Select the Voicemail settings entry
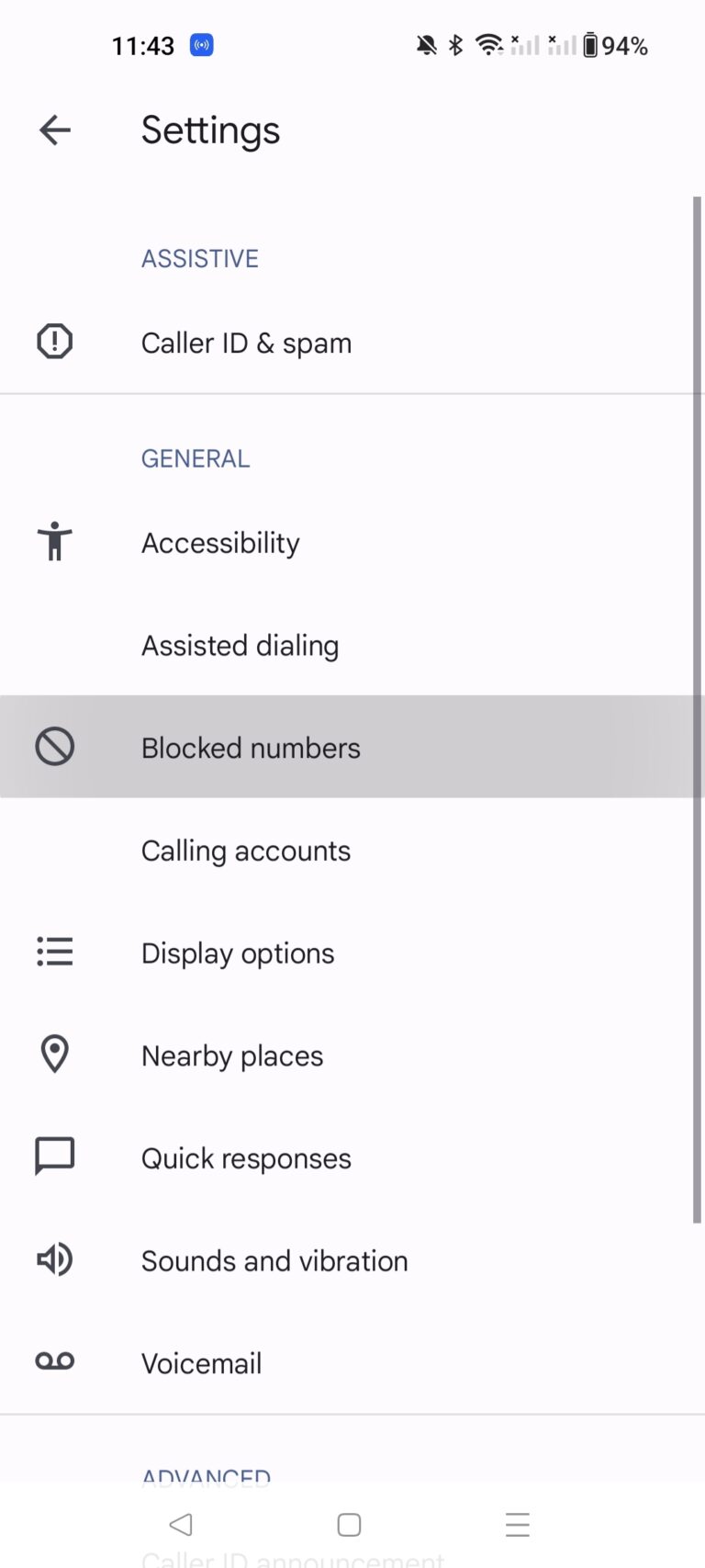 (201, 1361)
